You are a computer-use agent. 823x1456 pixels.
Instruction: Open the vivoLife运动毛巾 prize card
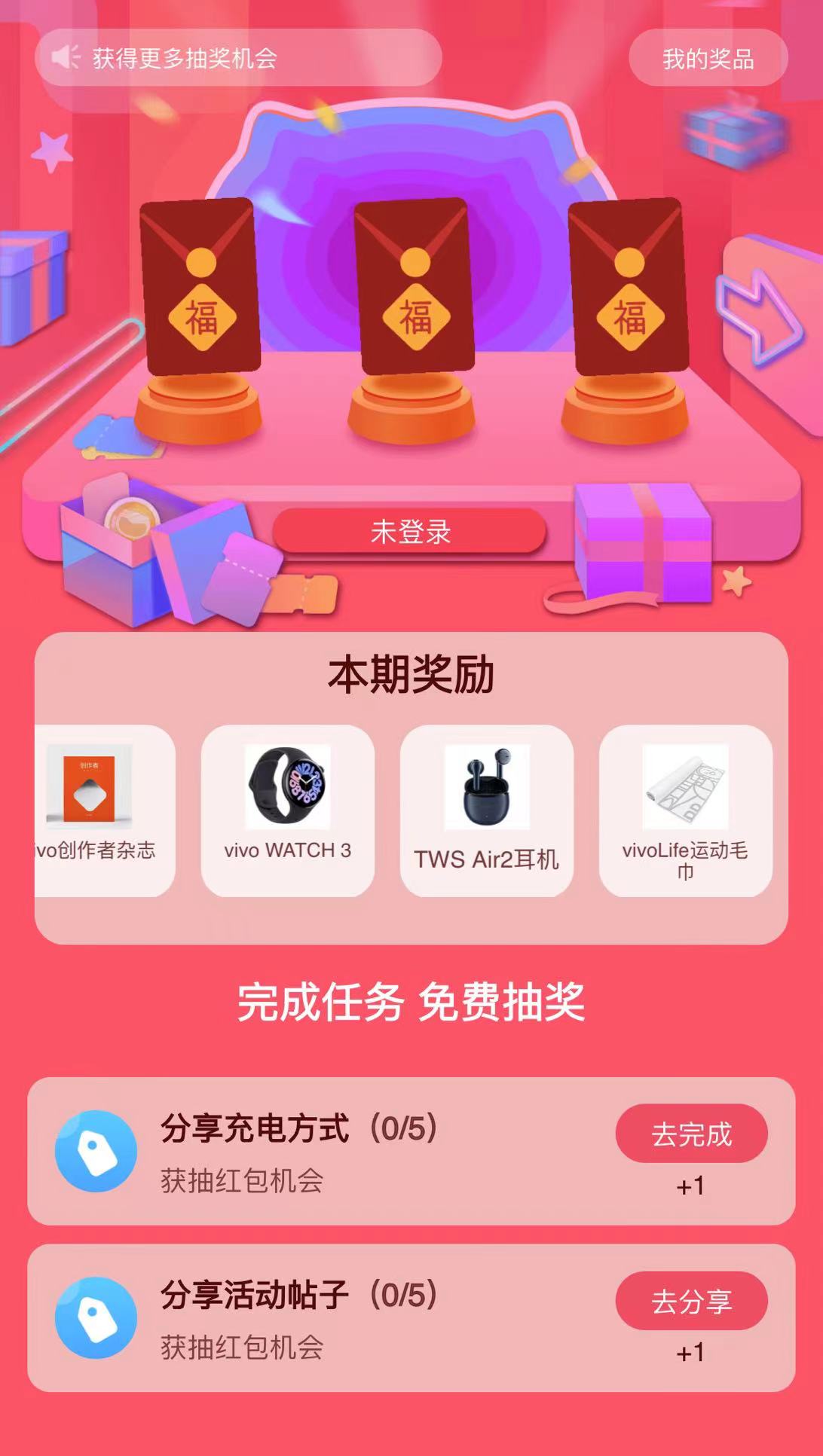coord(685,810)
